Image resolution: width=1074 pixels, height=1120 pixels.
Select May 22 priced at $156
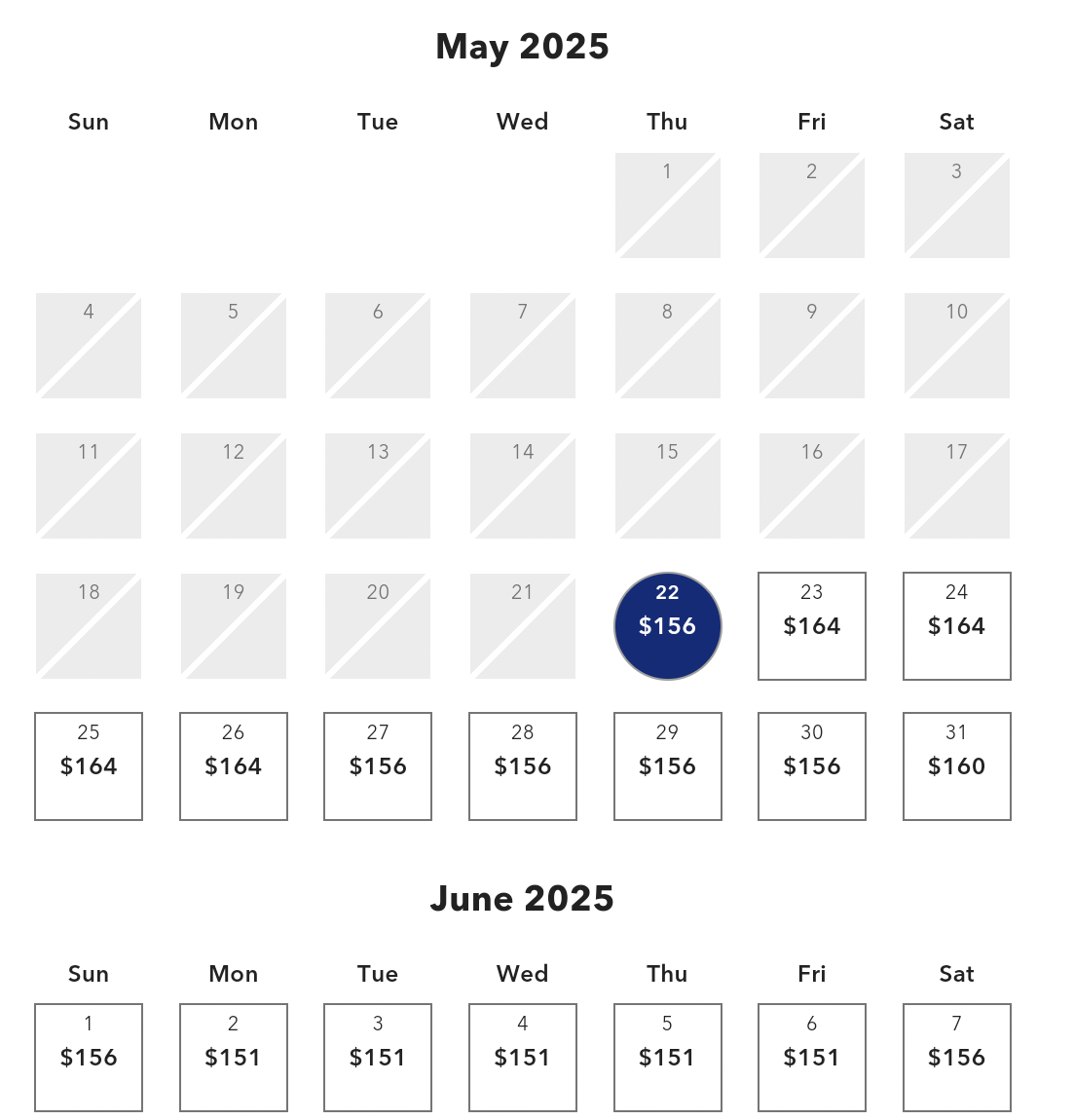coord(668,625)
